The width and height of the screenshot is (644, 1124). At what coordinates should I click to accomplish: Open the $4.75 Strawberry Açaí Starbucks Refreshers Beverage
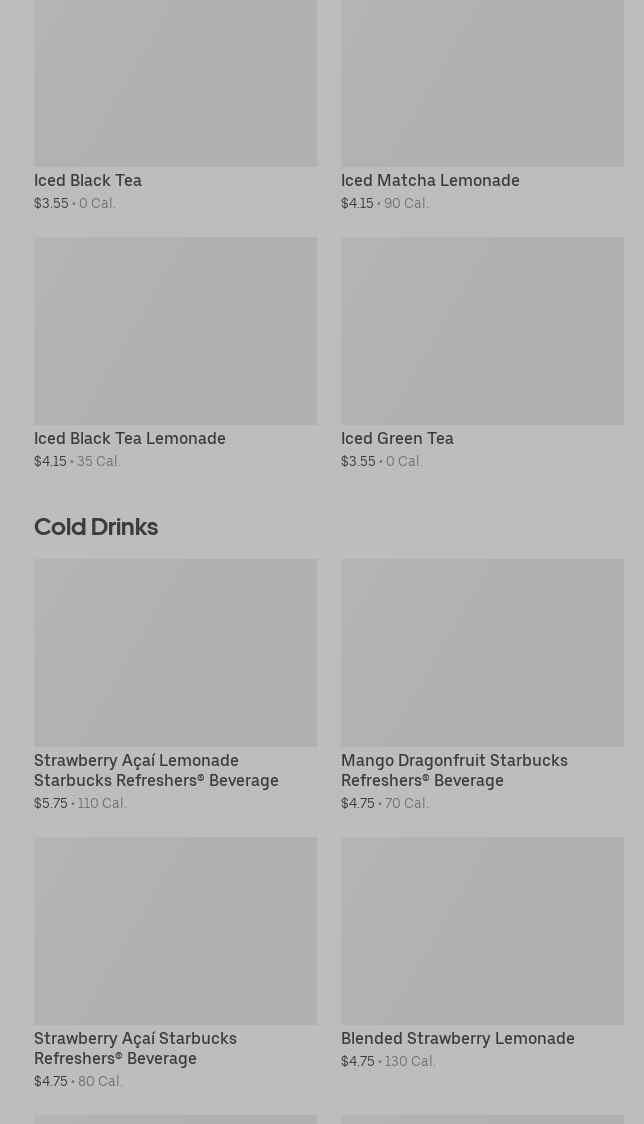[x=176, y=963]
